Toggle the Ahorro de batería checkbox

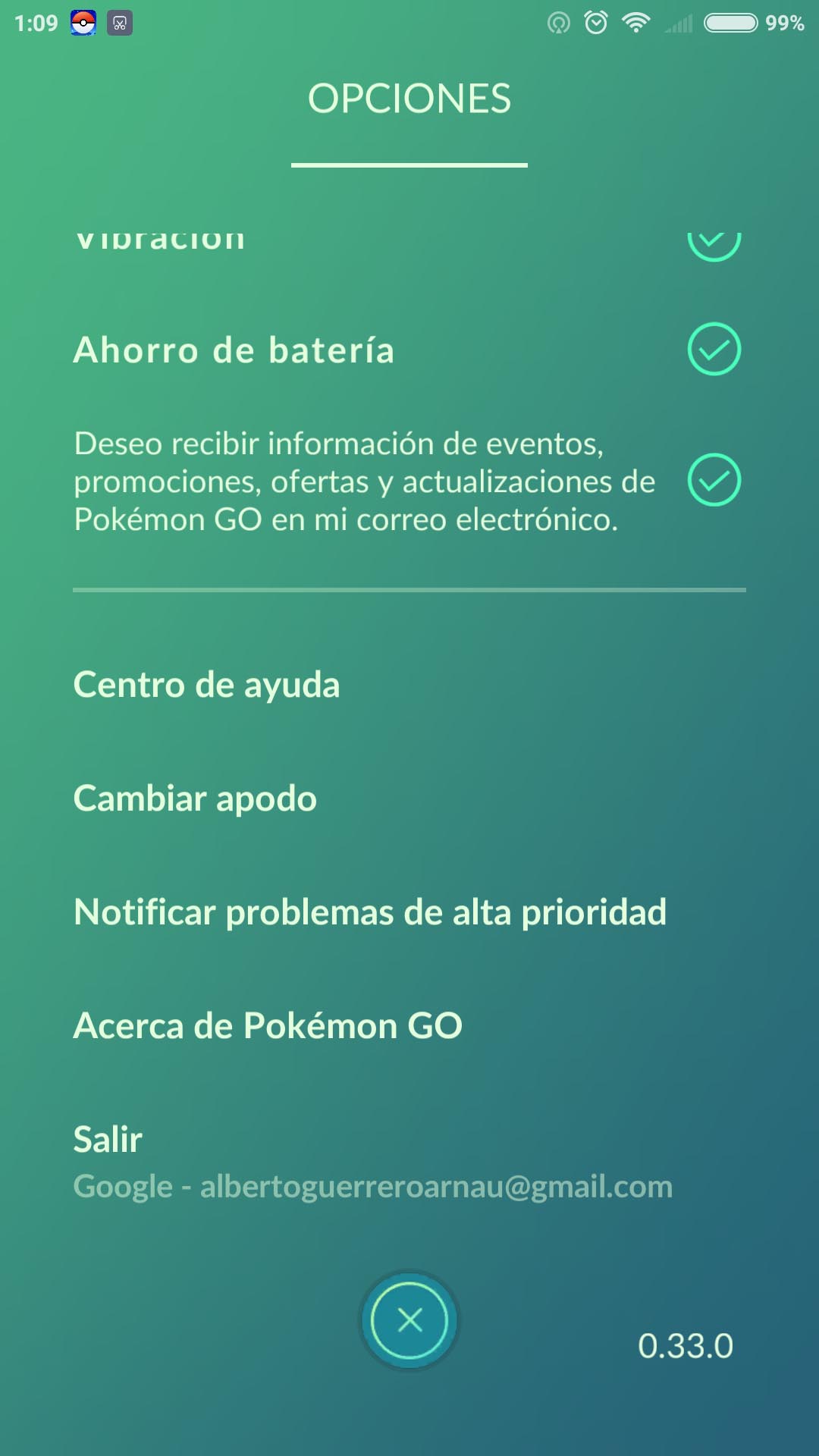pyautogui.click(x=714, y=349)
